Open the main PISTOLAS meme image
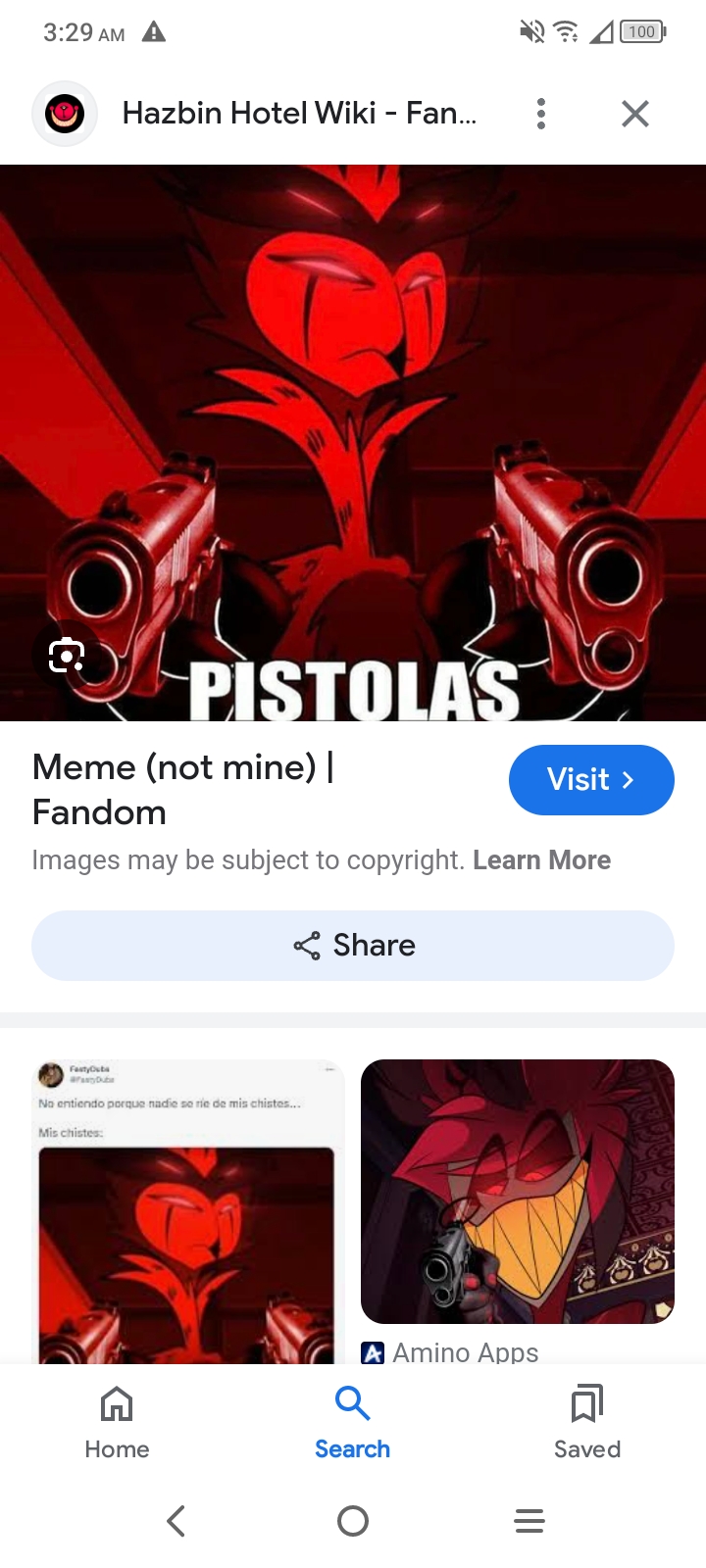 point(353,441)
